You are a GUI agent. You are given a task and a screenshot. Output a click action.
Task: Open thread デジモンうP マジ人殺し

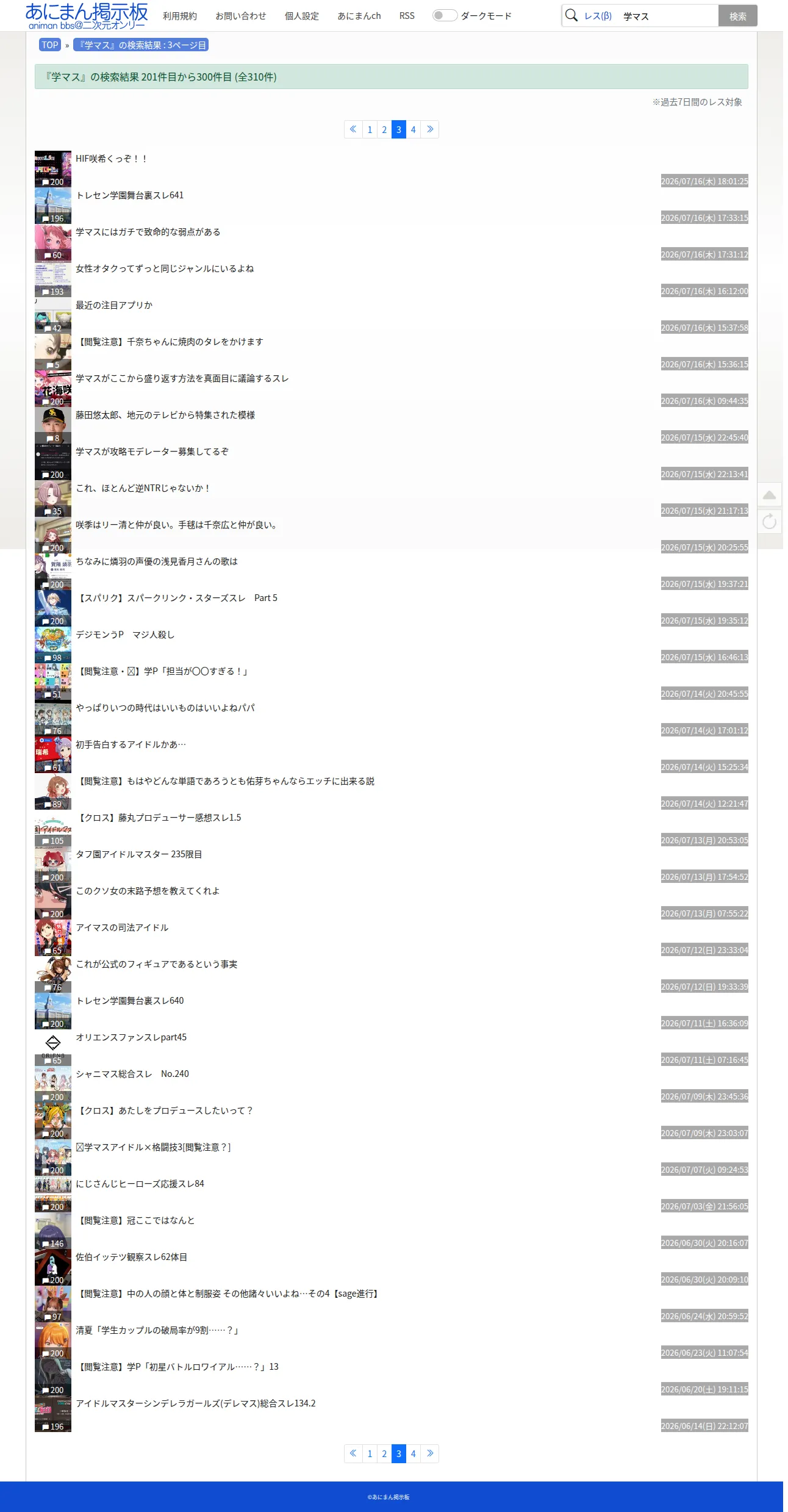click(x=125, y=635)
